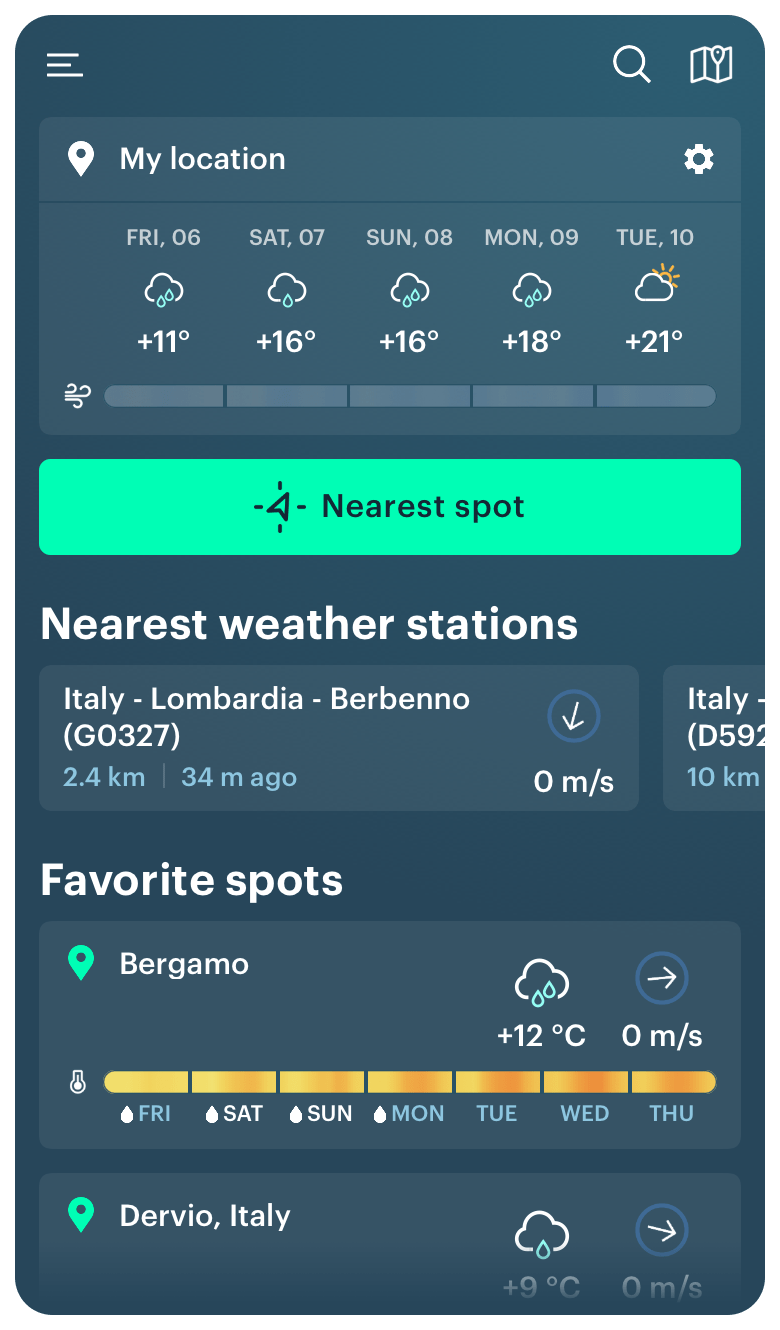Click the wind indicator icon on forecast row

click(x=76, y=395)
